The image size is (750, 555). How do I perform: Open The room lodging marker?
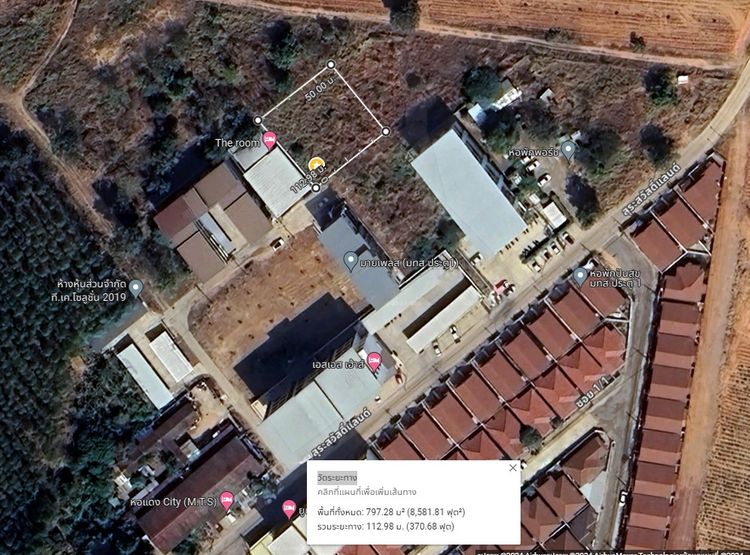coord(269,141)
